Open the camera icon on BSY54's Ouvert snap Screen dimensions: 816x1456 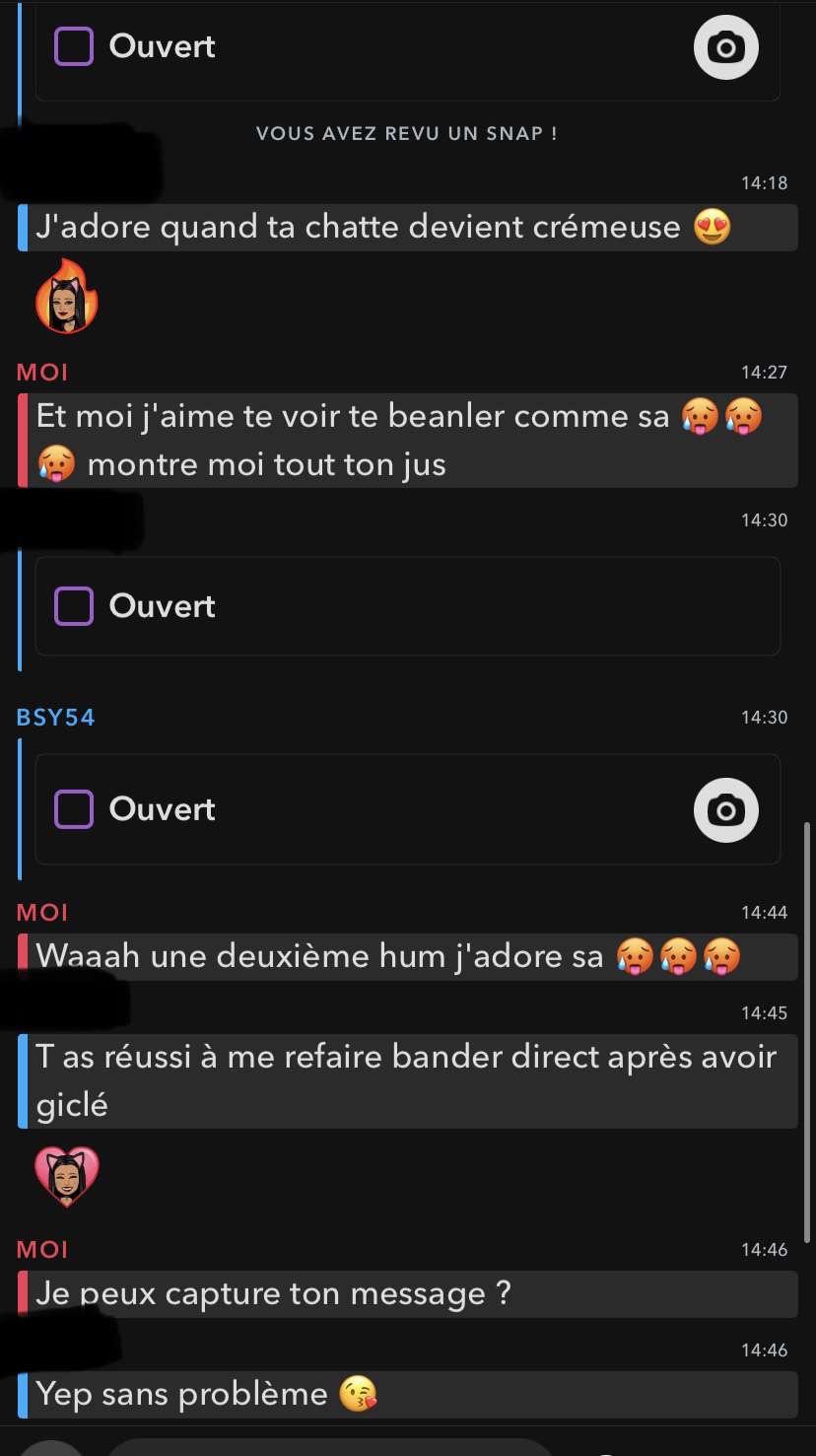726,810
